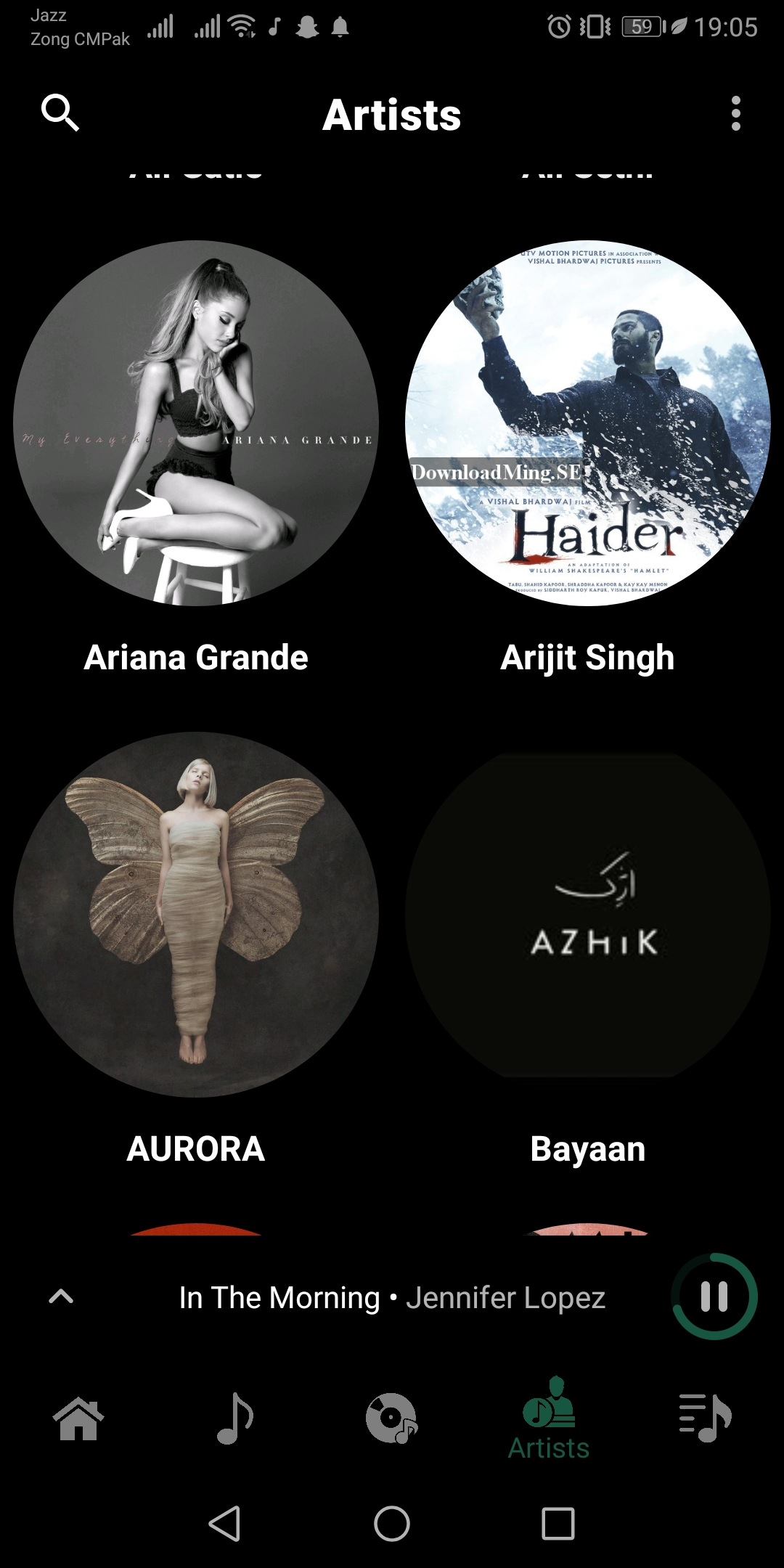Image resolution: width=784 pixels, height=1568 pixels.
Task: Switch to the Home tab
Action: tap(78, 1418)
